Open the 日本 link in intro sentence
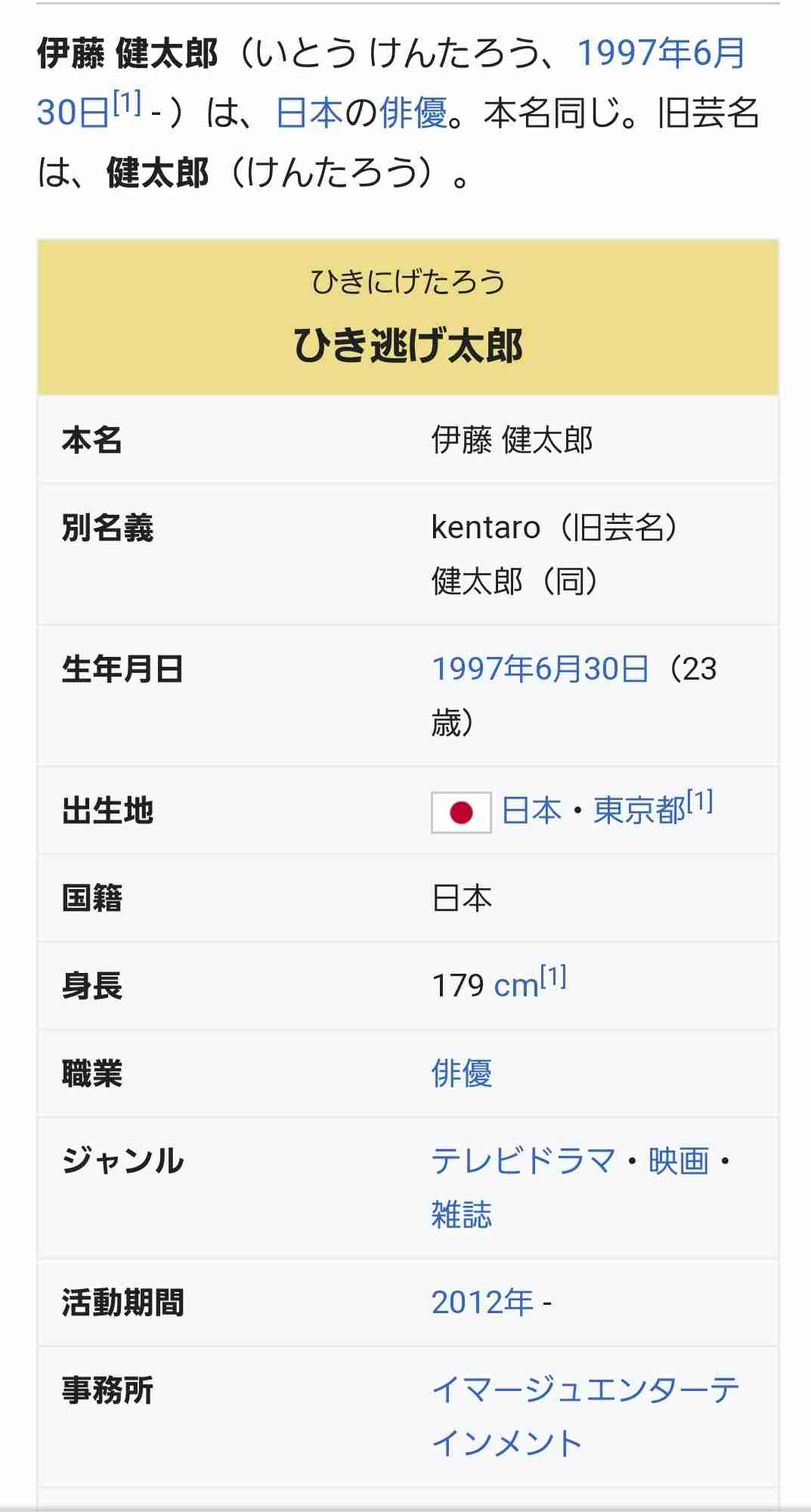 (x=310, y=113)
